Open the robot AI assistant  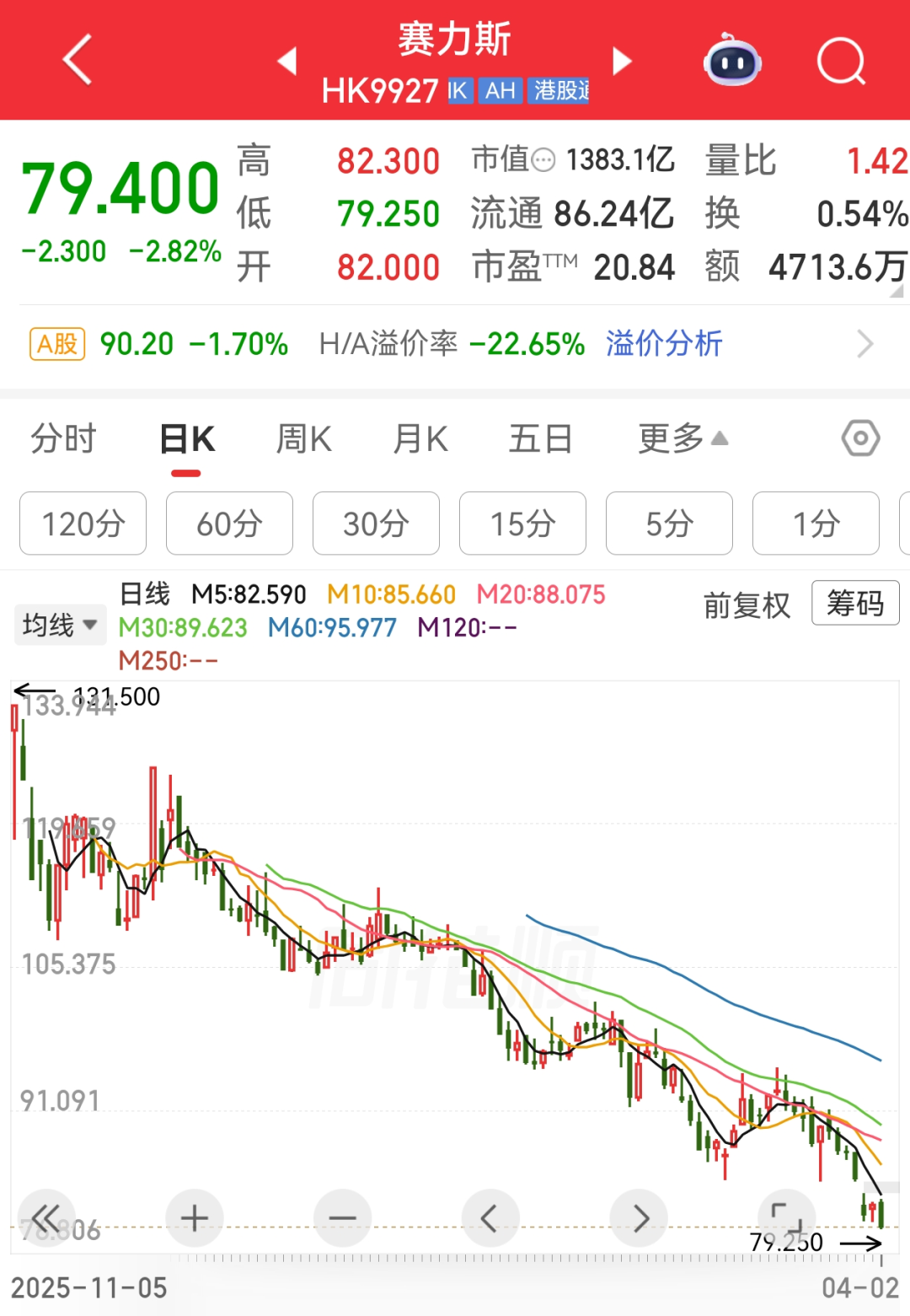click(732, 61)
